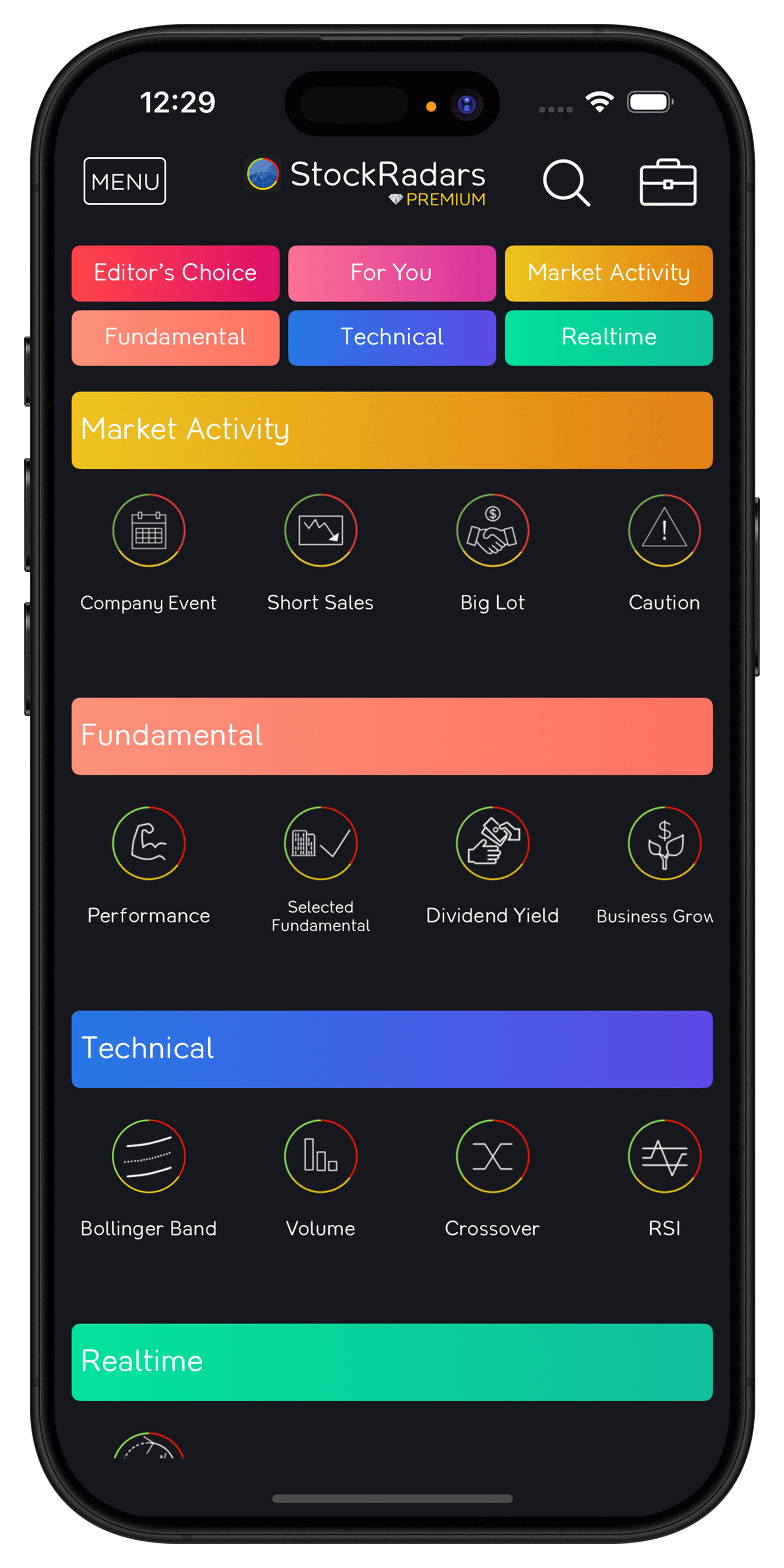Open the Performance radar
Screen dimensions: 784x1568
click(148, 843)
